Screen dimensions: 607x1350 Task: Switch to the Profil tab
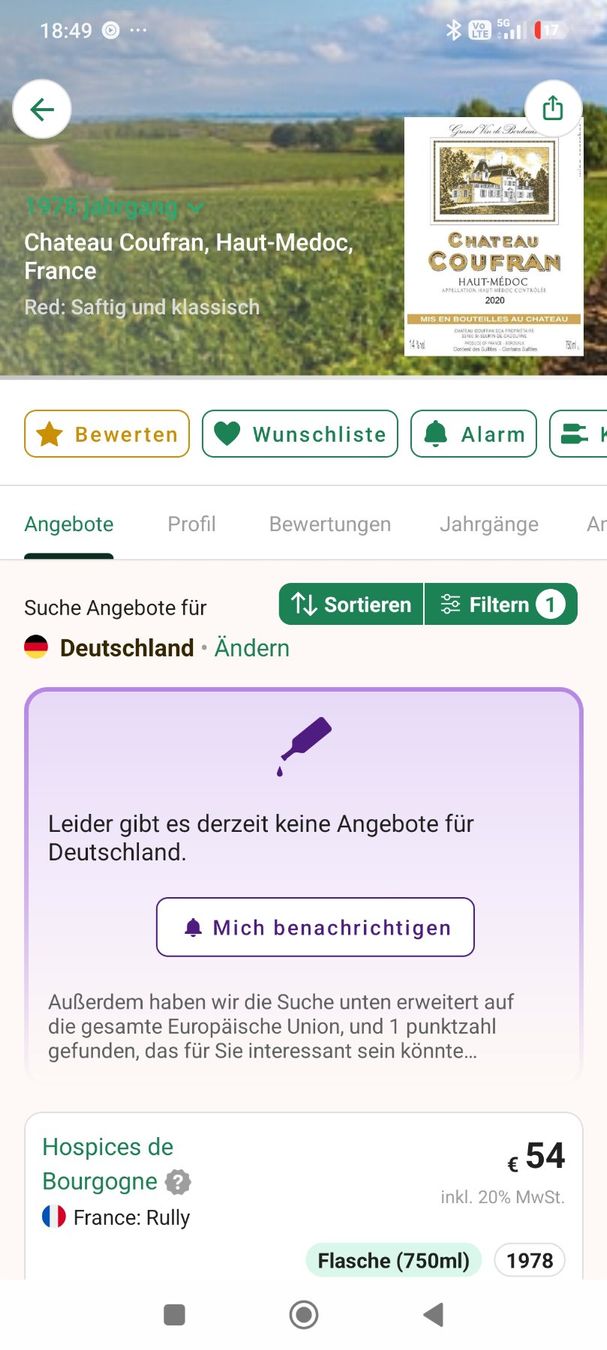pyautogui.click(x=192, y=524)
